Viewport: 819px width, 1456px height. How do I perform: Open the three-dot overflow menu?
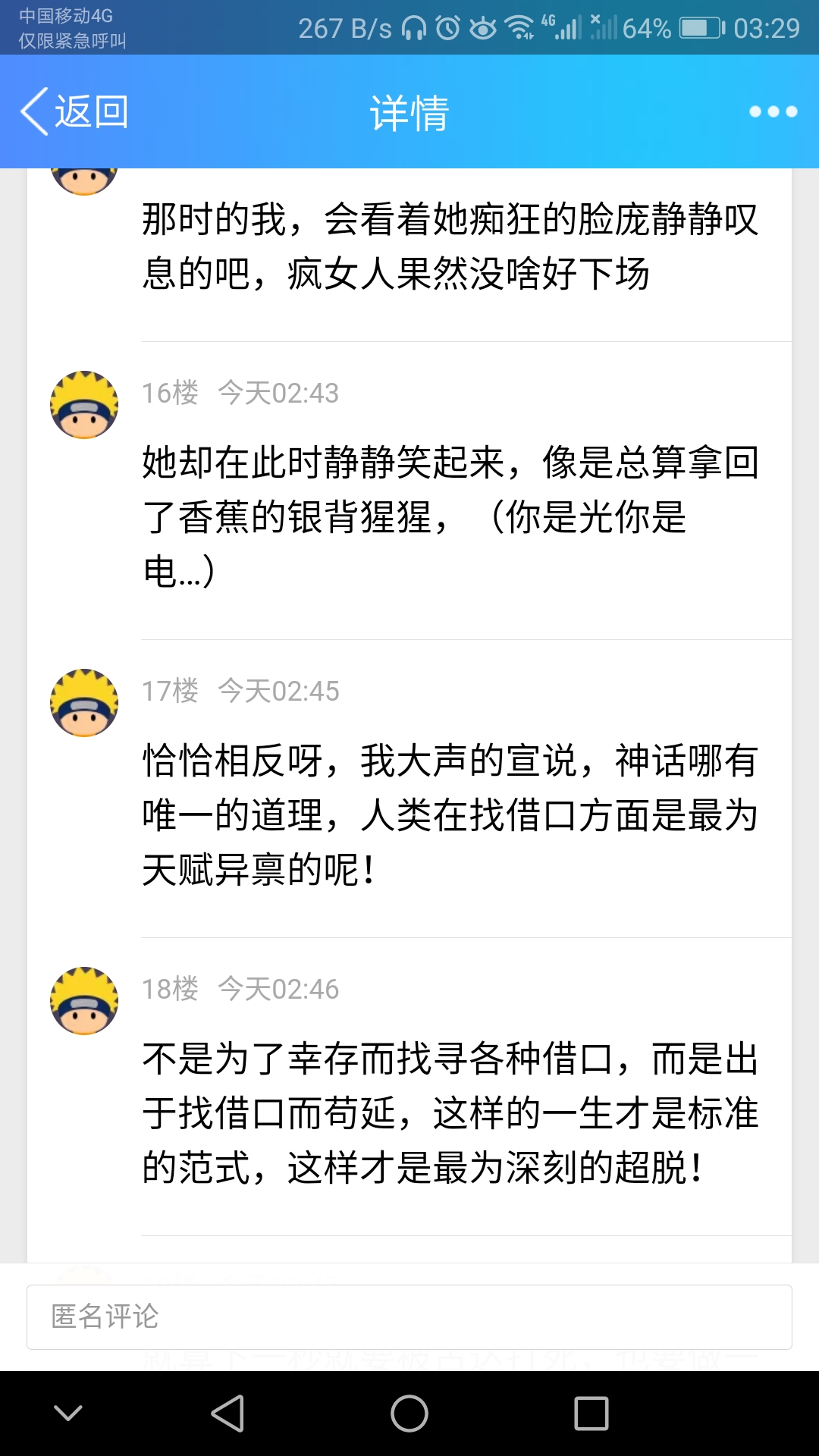(773, 111)
